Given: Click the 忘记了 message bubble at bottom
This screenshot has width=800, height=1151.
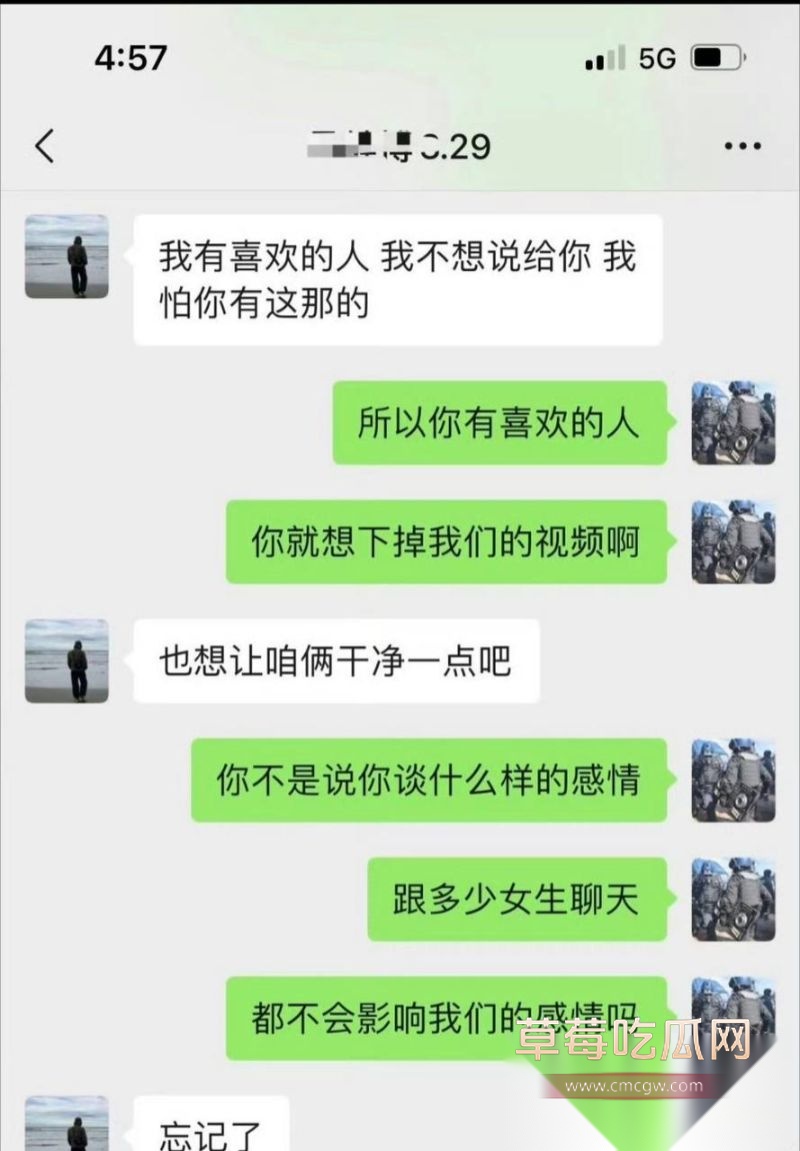Looking at the screenshot, I should [x=210, y=1133].
